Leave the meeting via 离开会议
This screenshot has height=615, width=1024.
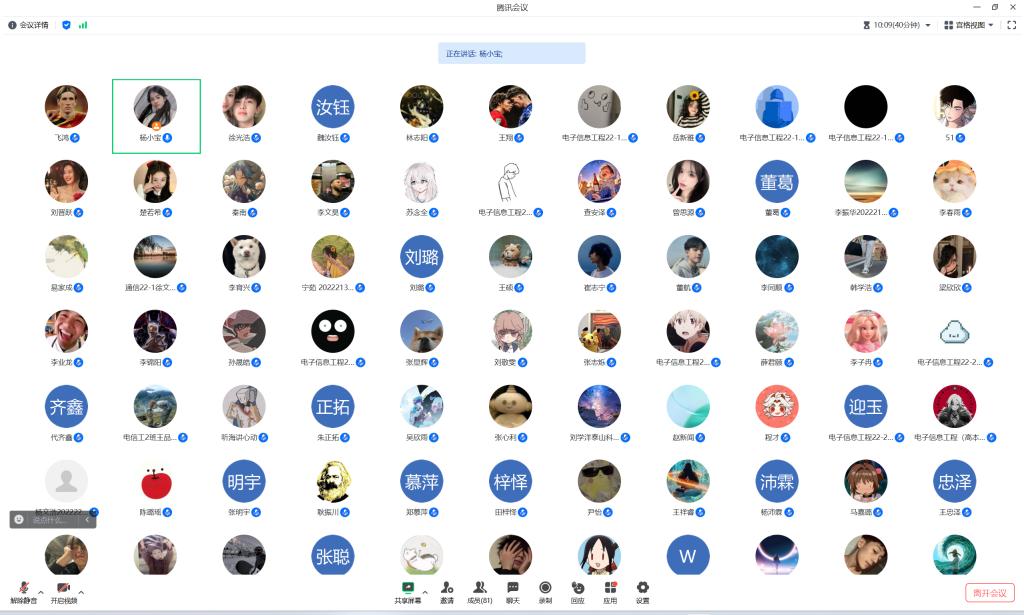pyautogui.click(x=989, y=593)
